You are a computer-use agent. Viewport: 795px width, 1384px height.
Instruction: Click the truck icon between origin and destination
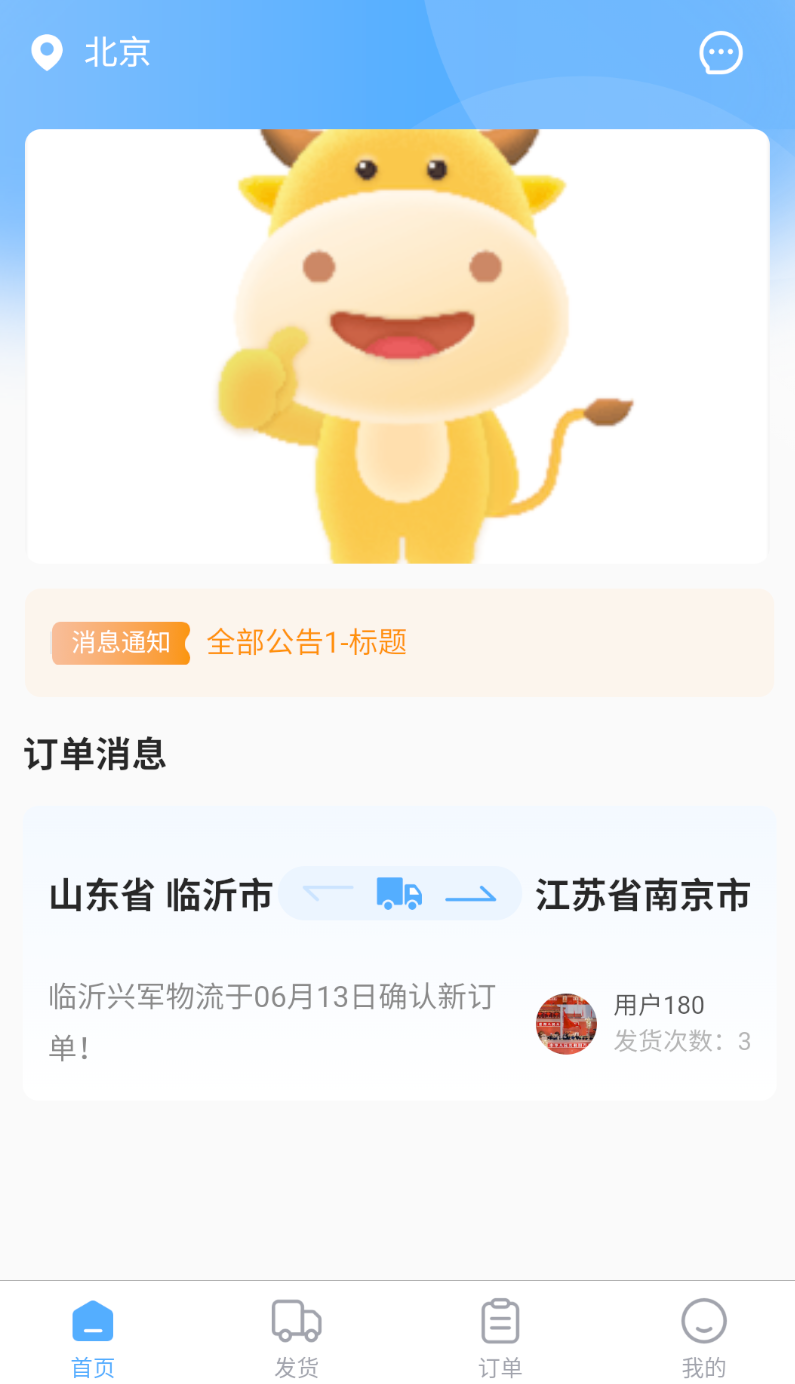click(399, 893)
